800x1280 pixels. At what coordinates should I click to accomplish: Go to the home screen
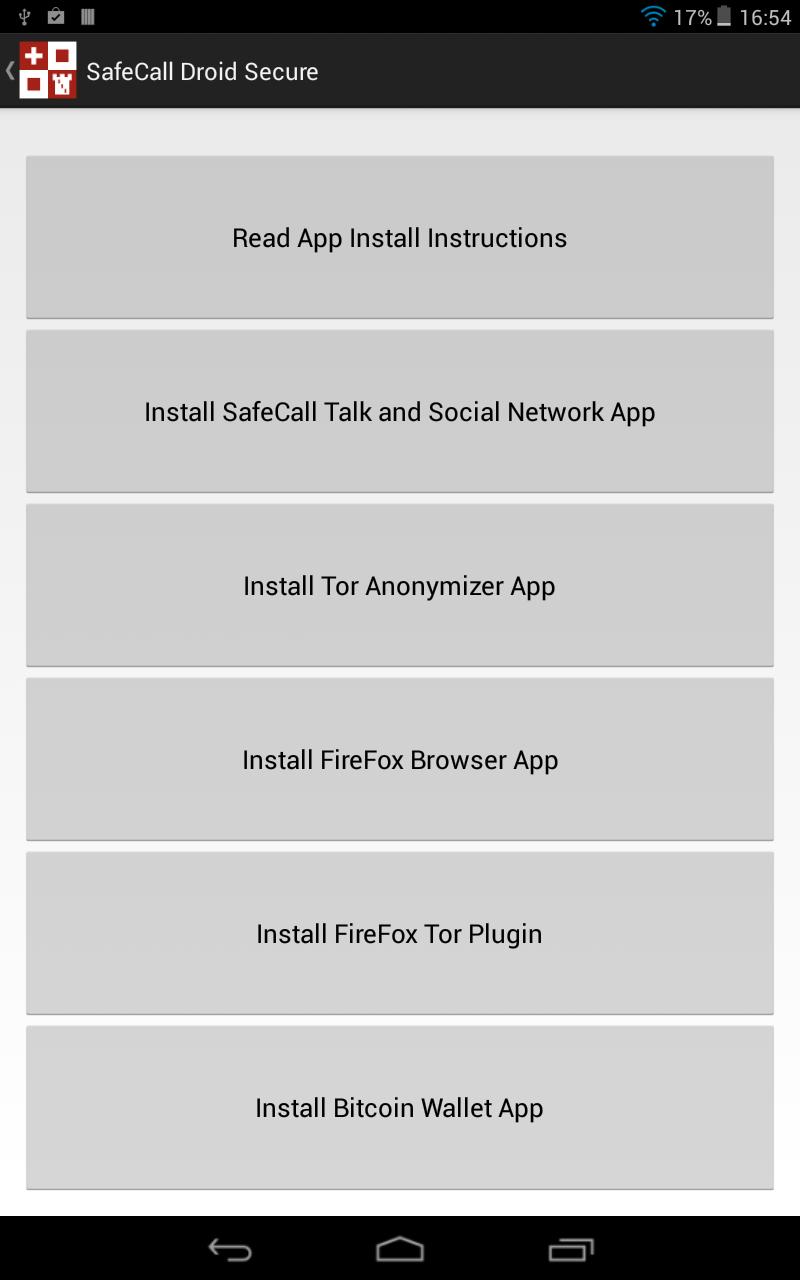tap(400, 1249)
